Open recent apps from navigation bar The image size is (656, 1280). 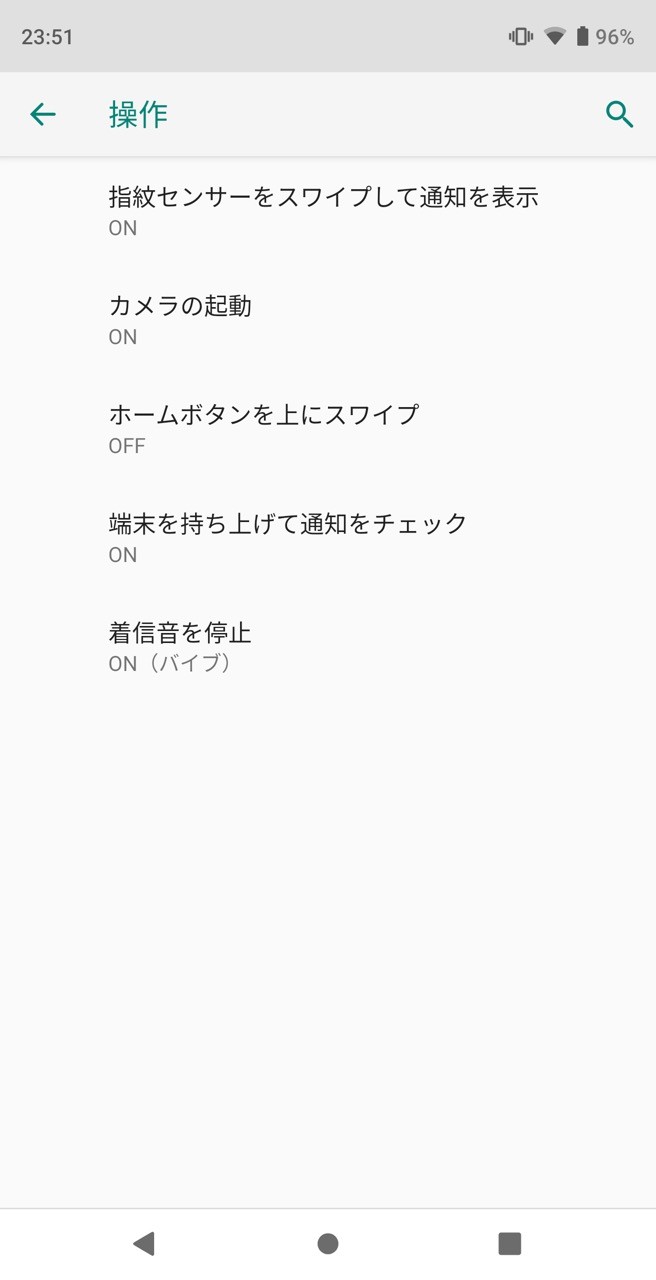[x=510, y=1243]
